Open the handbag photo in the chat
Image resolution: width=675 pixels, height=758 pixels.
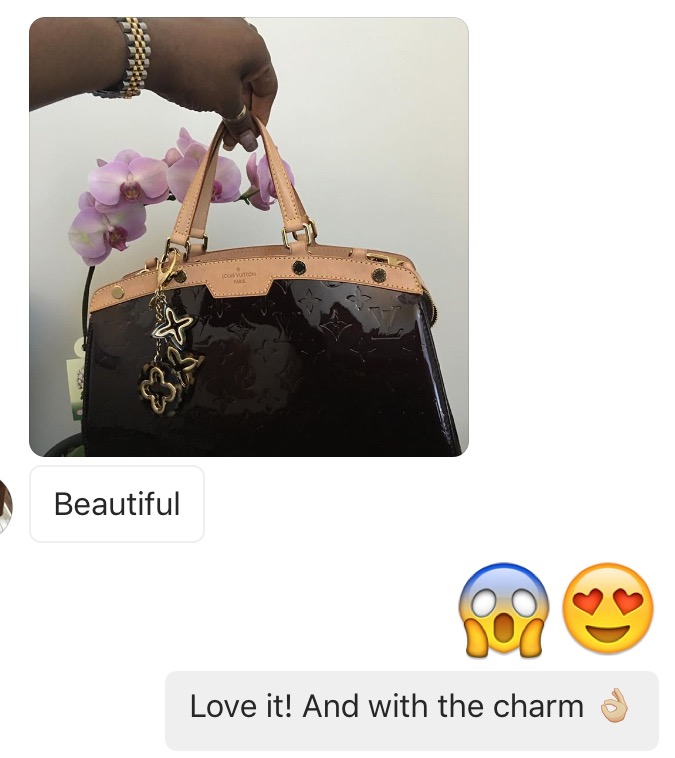[x=248, y=237]
